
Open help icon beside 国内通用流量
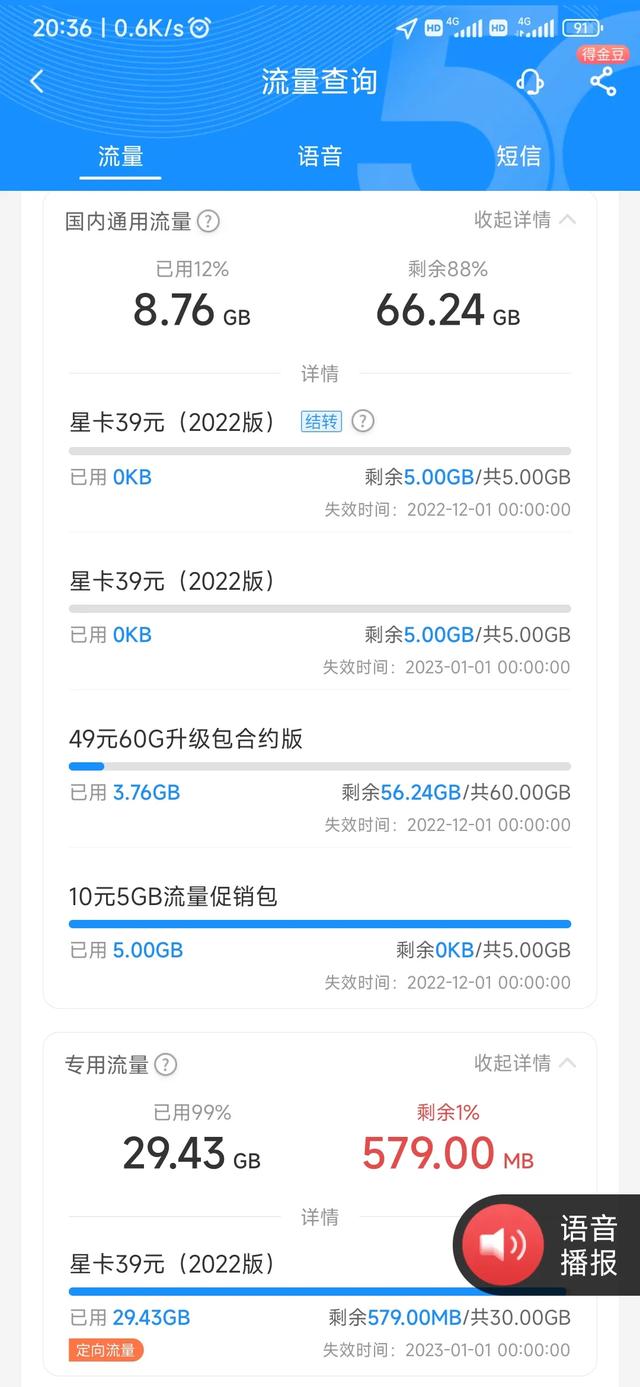[x=208, y=221]
